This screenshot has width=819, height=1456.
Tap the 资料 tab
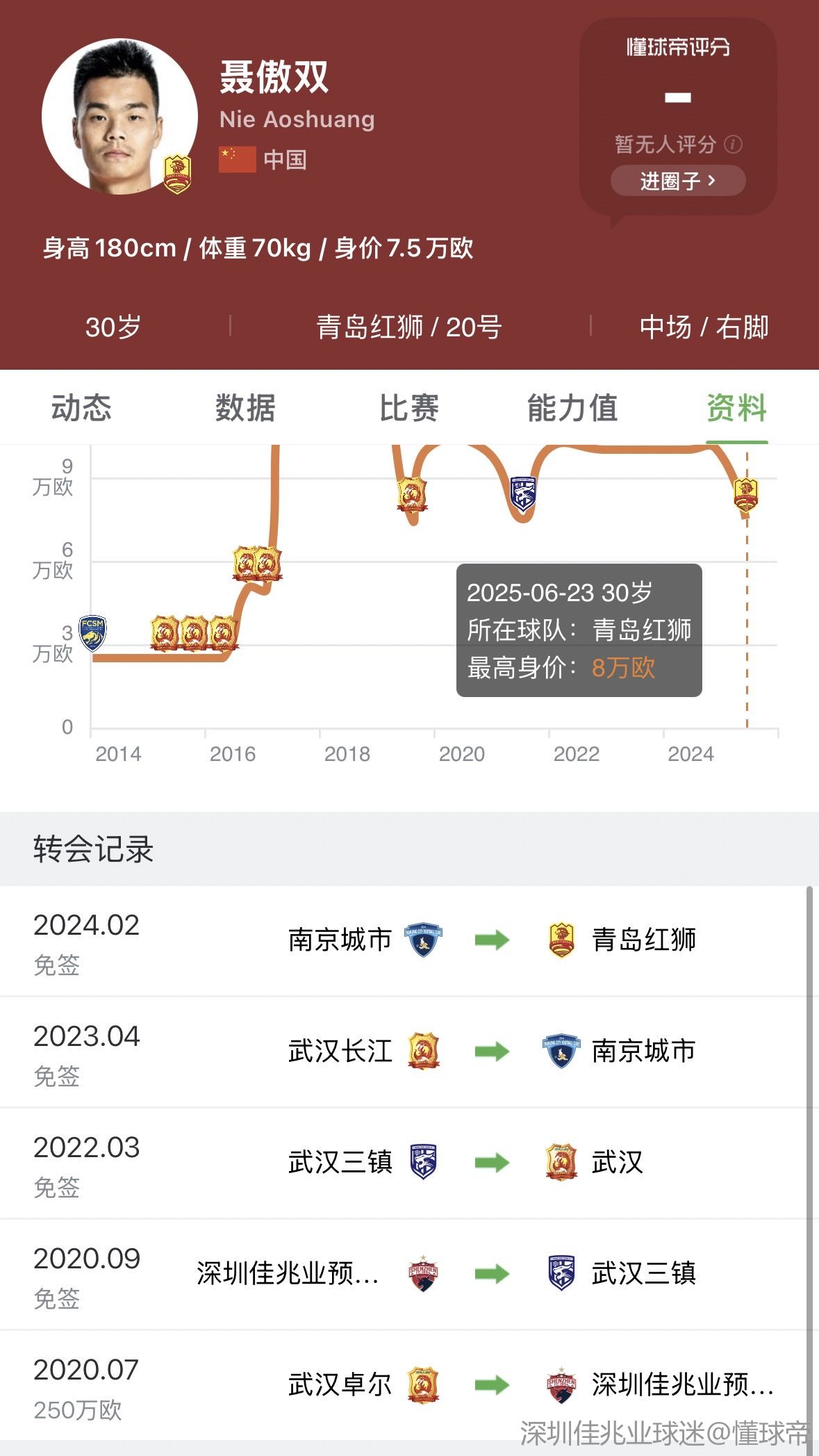tap(736, 408)
